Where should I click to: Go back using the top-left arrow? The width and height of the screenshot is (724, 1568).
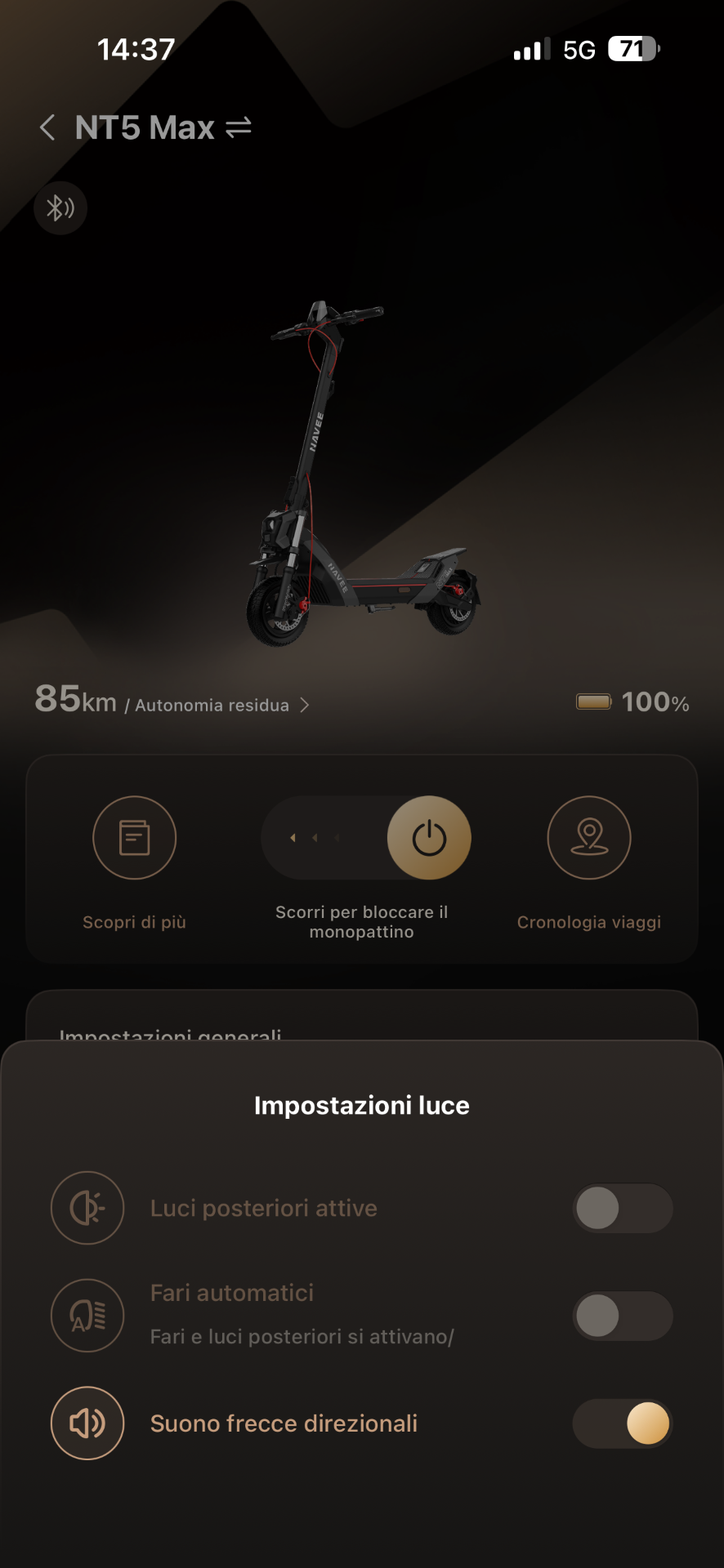[48, 127]
